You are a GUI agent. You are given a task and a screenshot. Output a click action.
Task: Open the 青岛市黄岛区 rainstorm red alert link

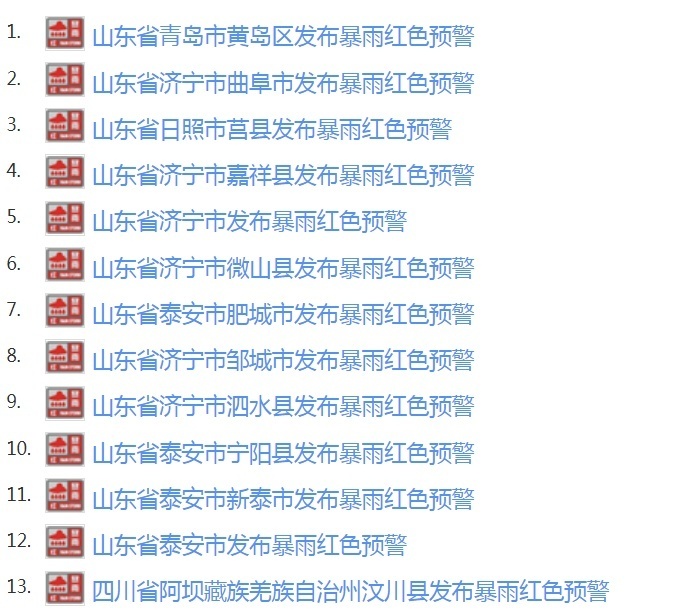[282, 37]
